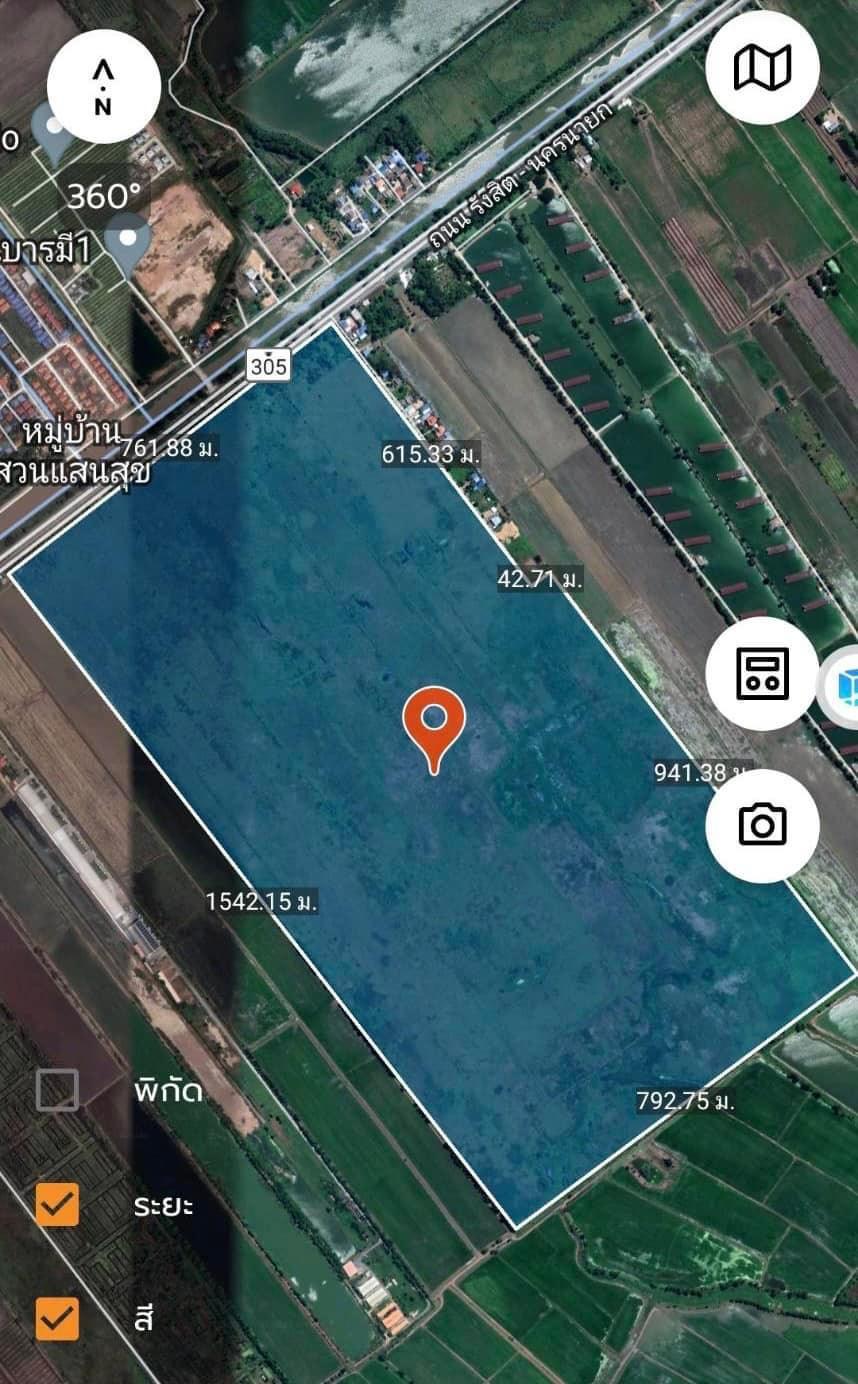Open the area calculator button
Viewport: 858px width, 1384px height.
pyautogui.click(x=762, y=673)
